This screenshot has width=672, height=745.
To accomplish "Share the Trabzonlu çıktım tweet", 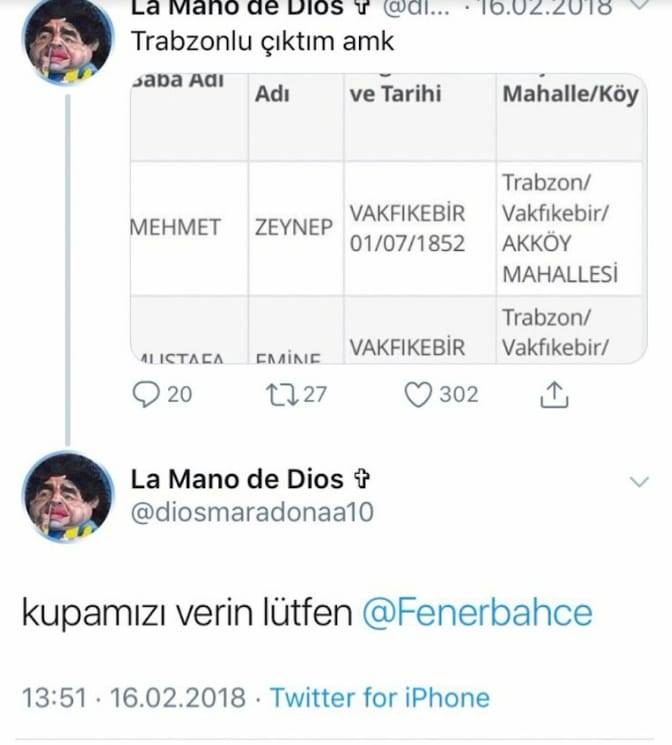I will 553,395.
